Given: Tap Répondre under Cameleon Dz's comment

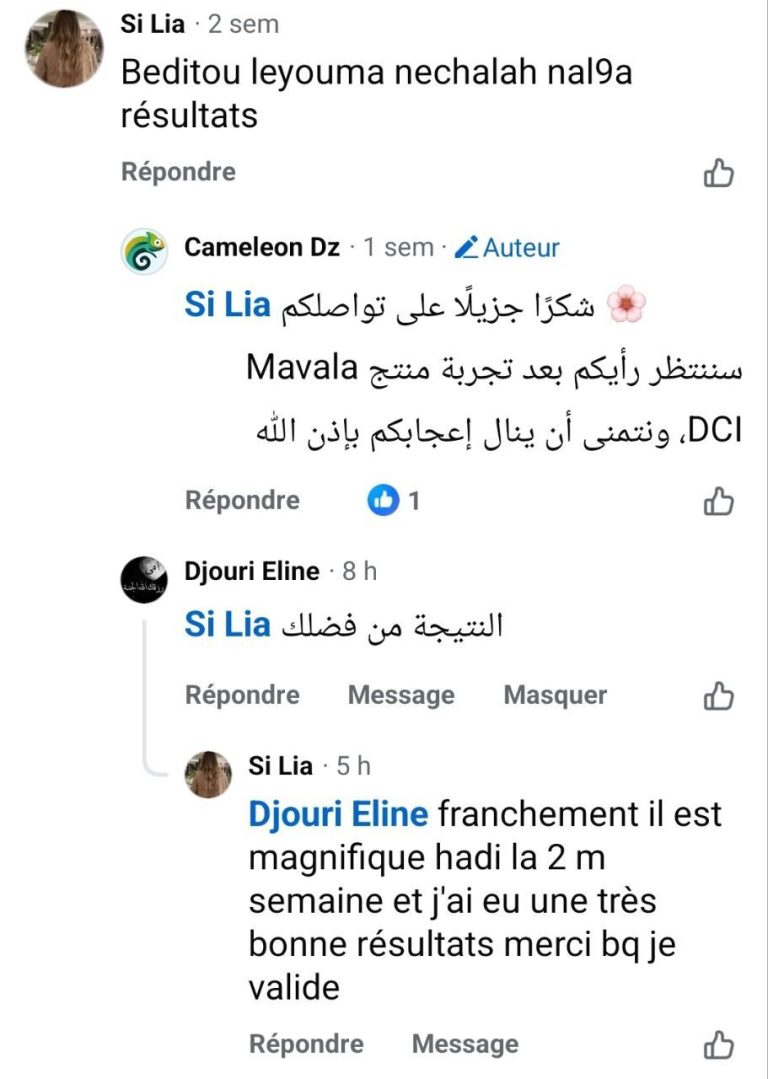Looking at the screenshot, I should coord(242,500).
